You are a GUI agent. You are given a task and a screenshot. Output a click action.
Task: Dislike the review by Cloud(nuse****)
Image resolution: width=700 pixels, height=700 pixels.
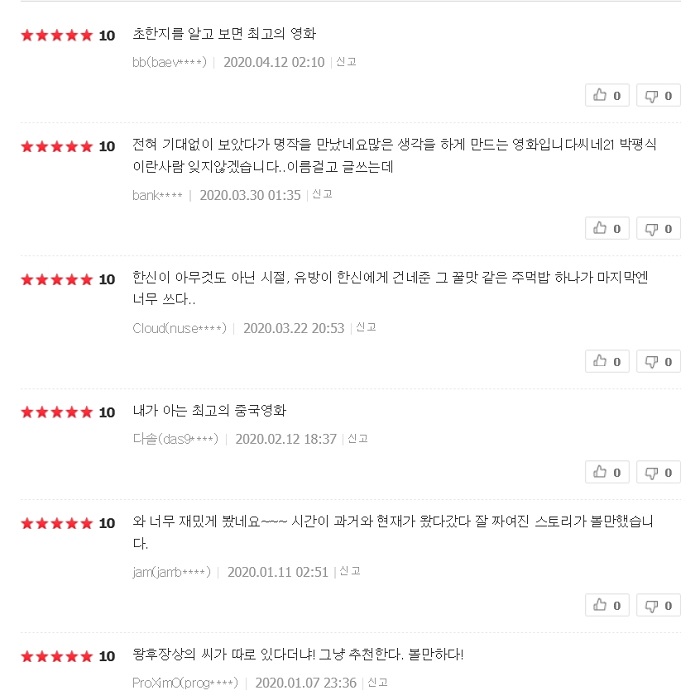[658, 361]
